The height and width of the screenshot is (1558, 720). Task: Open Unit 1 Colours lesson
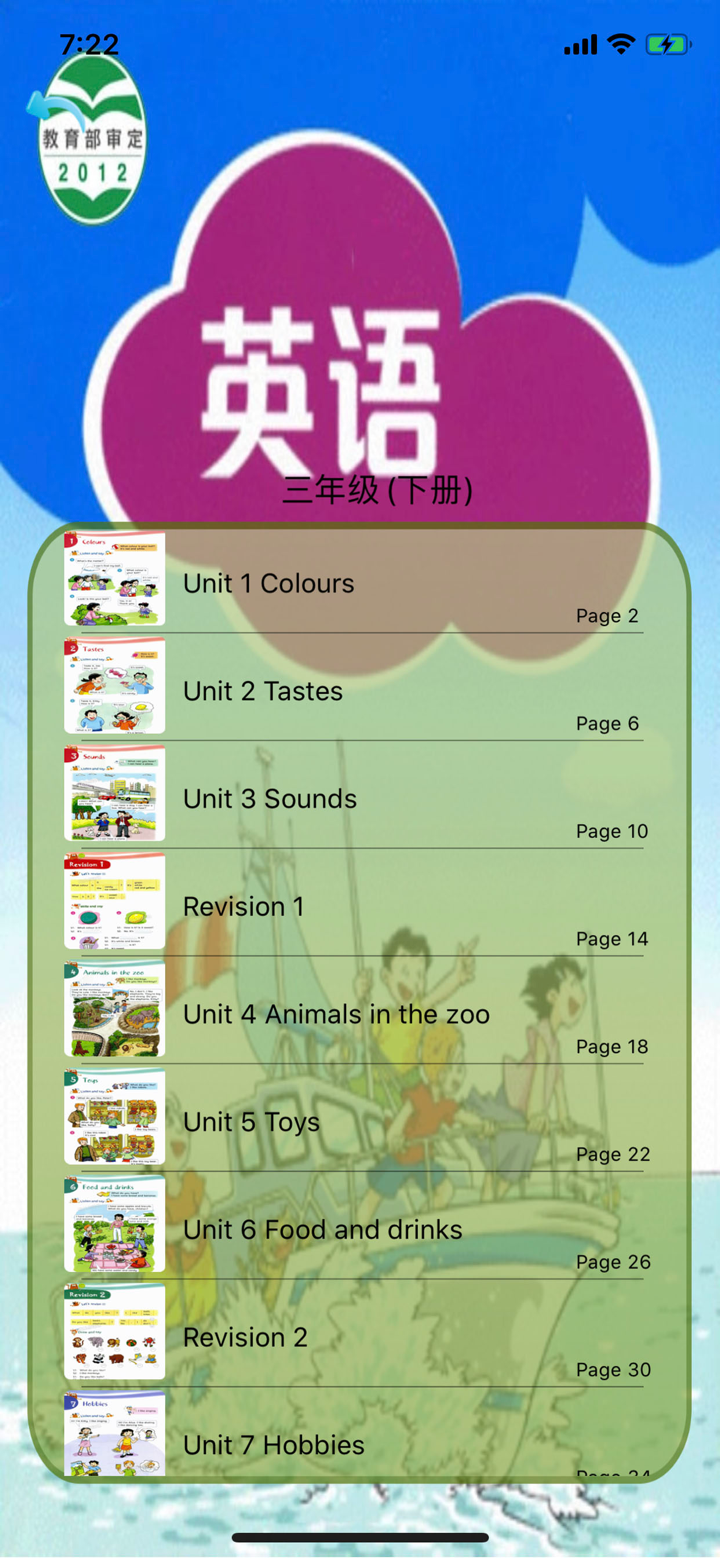268,583
